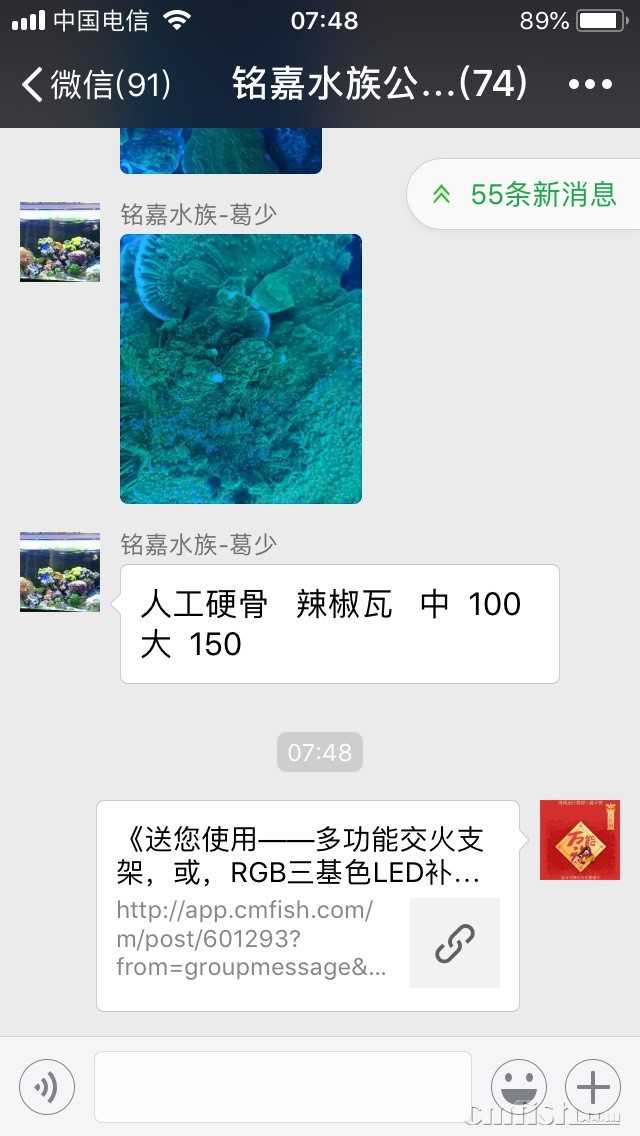This screenshot has height=1136, width=640.
Task: Open the shared cmfish.com link card
Action: (x=308, y=906)
